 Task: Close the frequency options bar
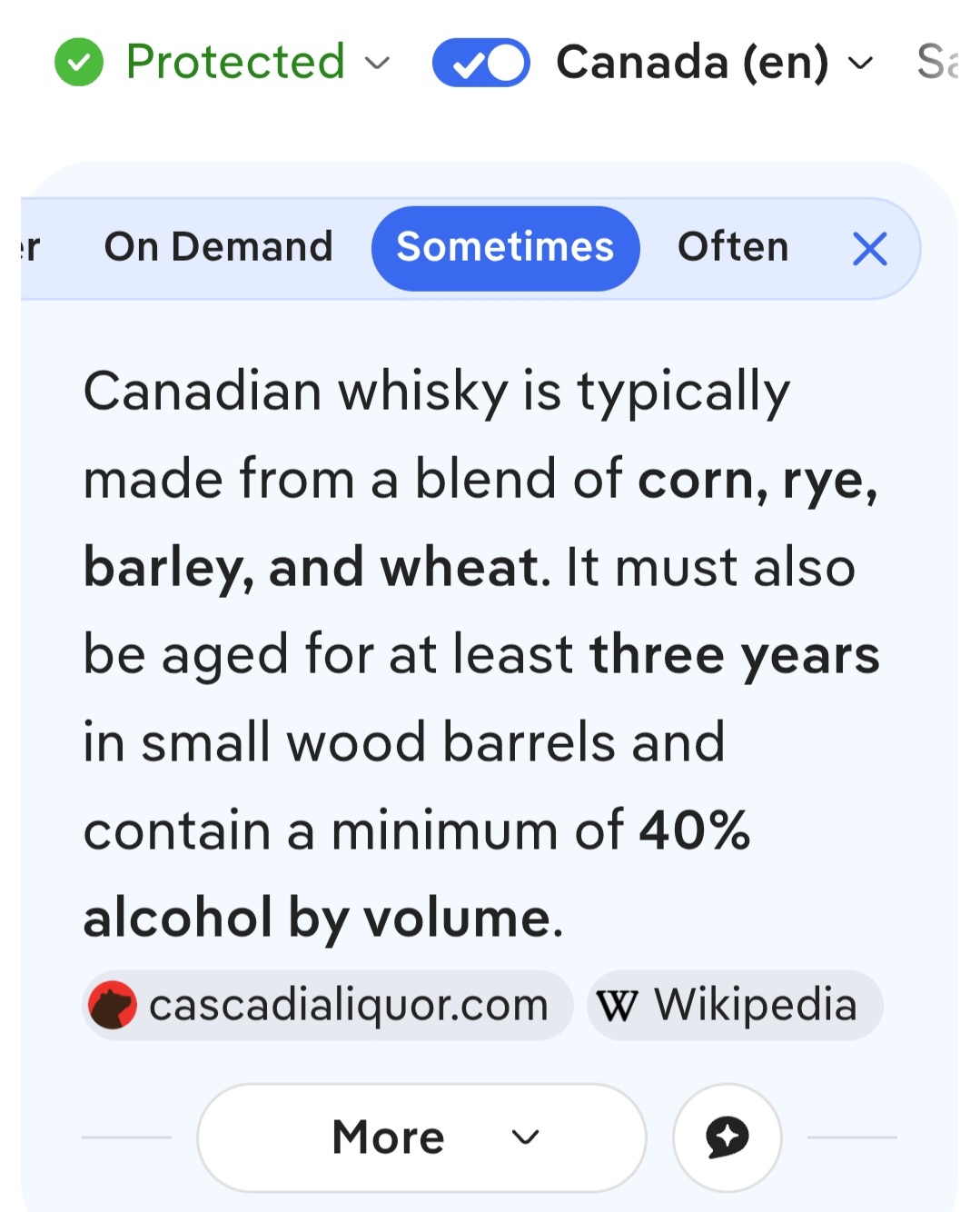(x=869, y=248)
